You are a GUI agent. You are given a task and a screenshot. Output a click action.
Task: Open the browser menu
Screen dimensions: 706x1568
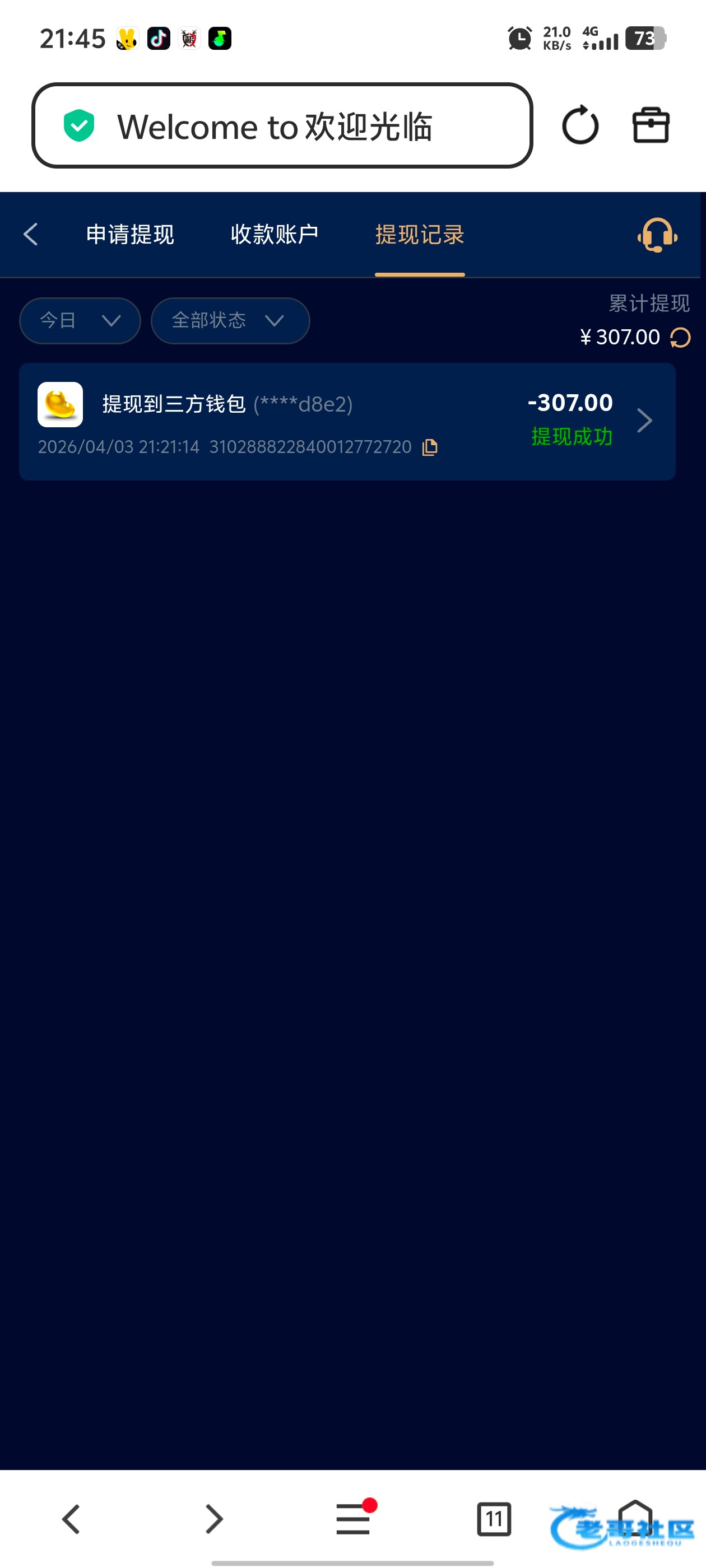click(354, 1519)
